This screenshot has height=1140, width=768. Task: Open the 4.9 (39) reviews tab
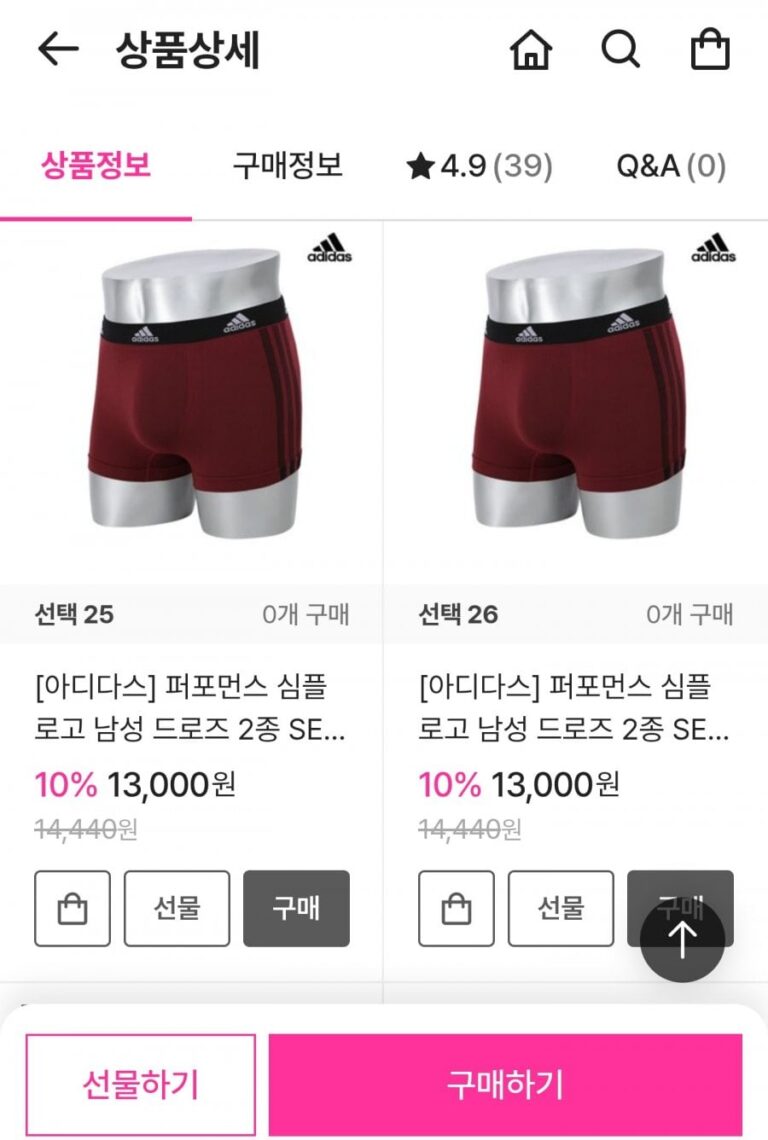tap(479, 166)
